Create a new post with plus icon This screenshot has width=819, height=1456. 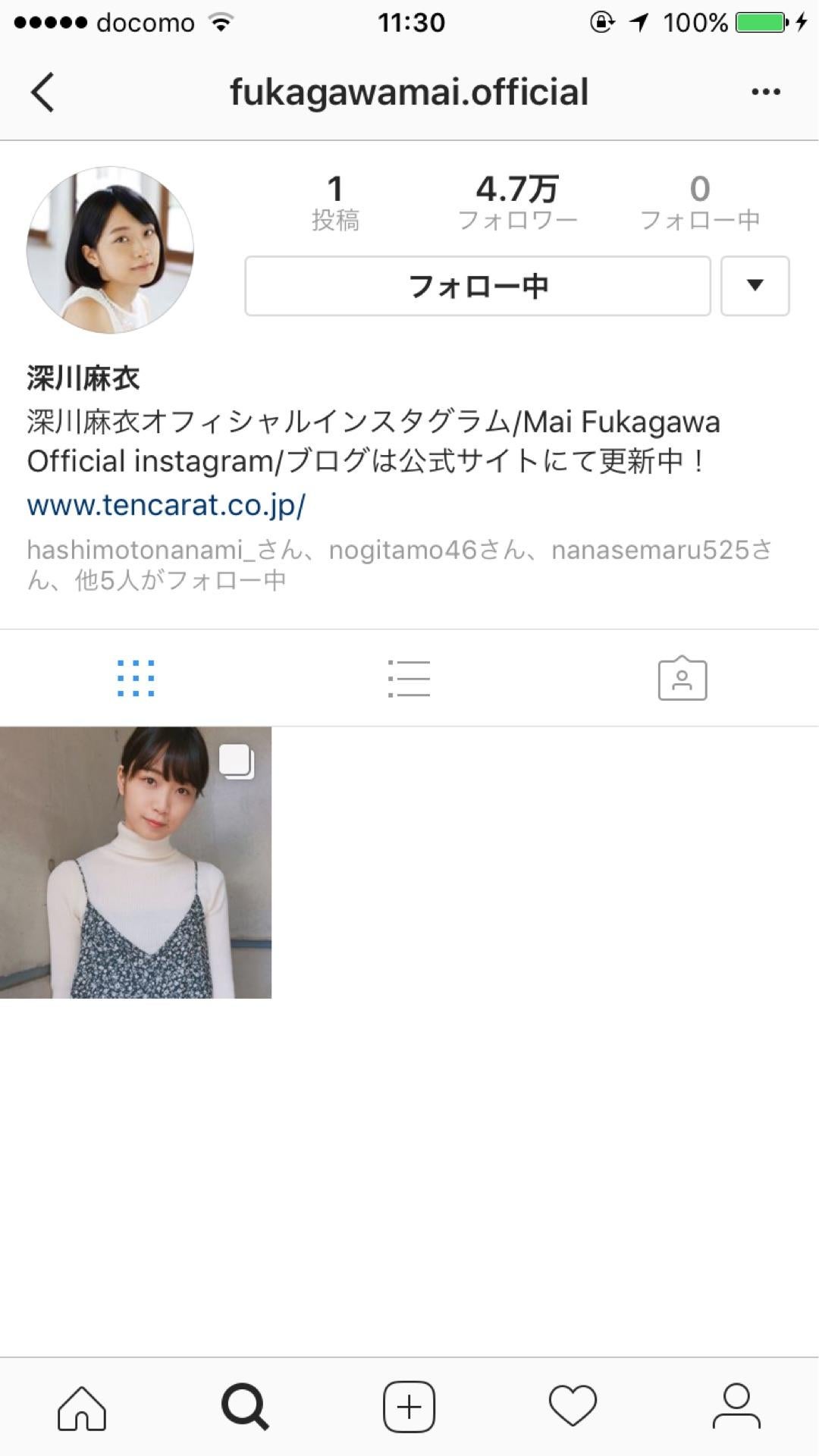pyautogui.click(x=409, y=1407)
